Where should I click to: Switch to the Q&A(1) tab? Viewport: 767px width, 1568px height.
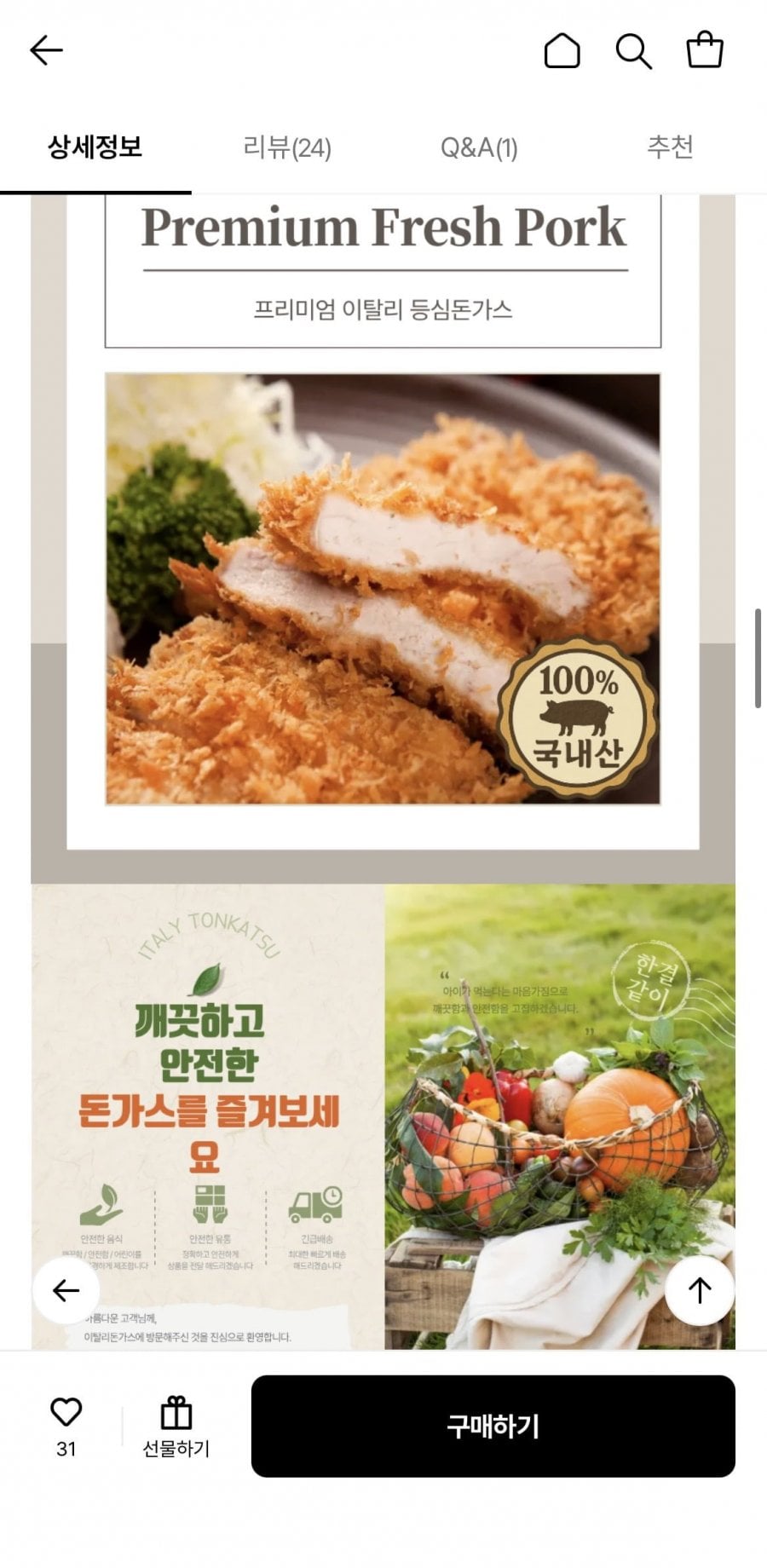[479, 148]
